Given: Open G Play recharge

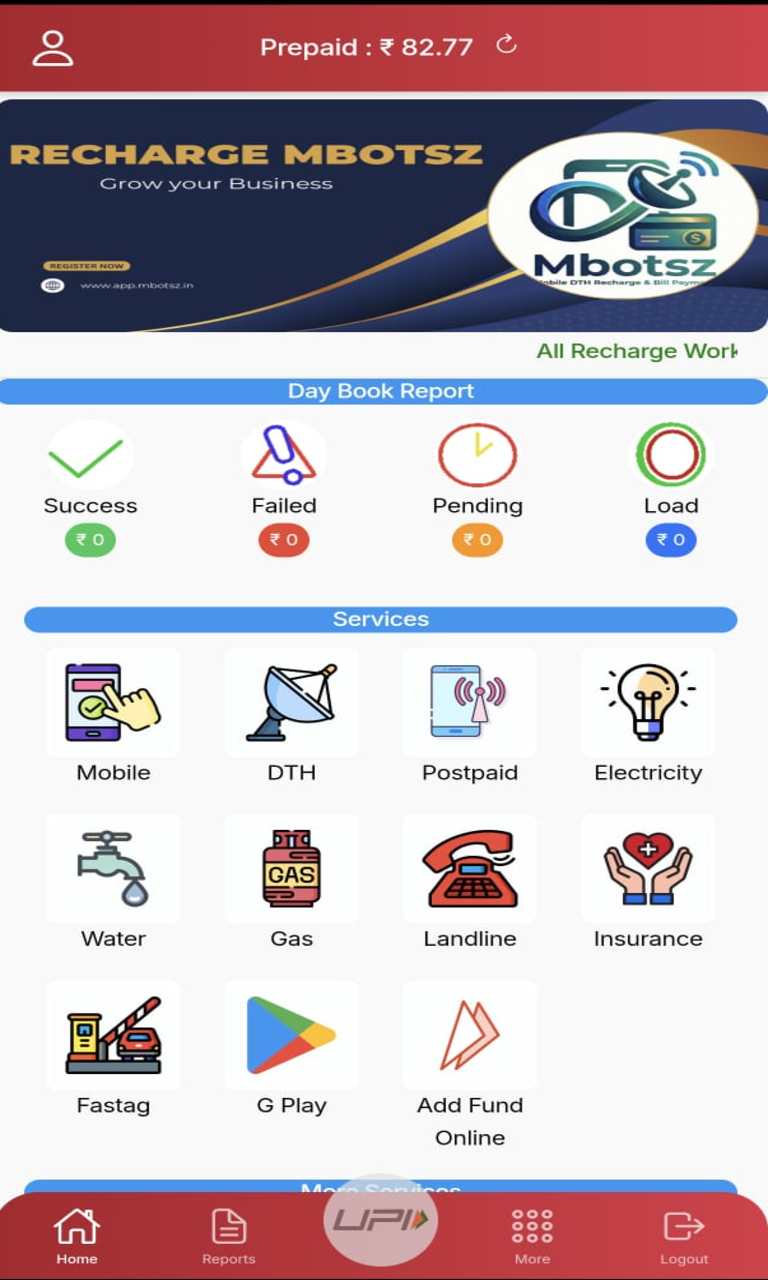Looking at the screenshot, I should pos(291,1035).
